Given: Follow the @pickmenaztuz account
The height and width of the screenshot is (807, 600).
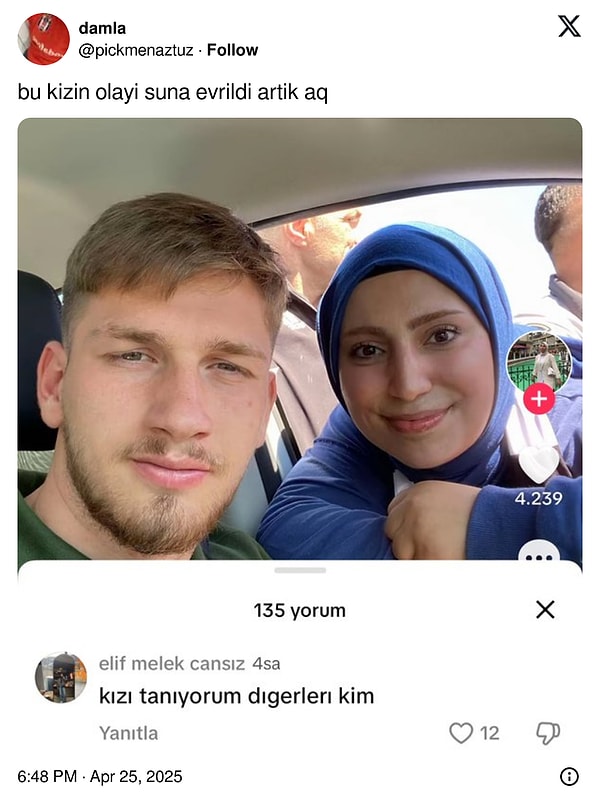Looking at the screenshot, I should point(232,50).
